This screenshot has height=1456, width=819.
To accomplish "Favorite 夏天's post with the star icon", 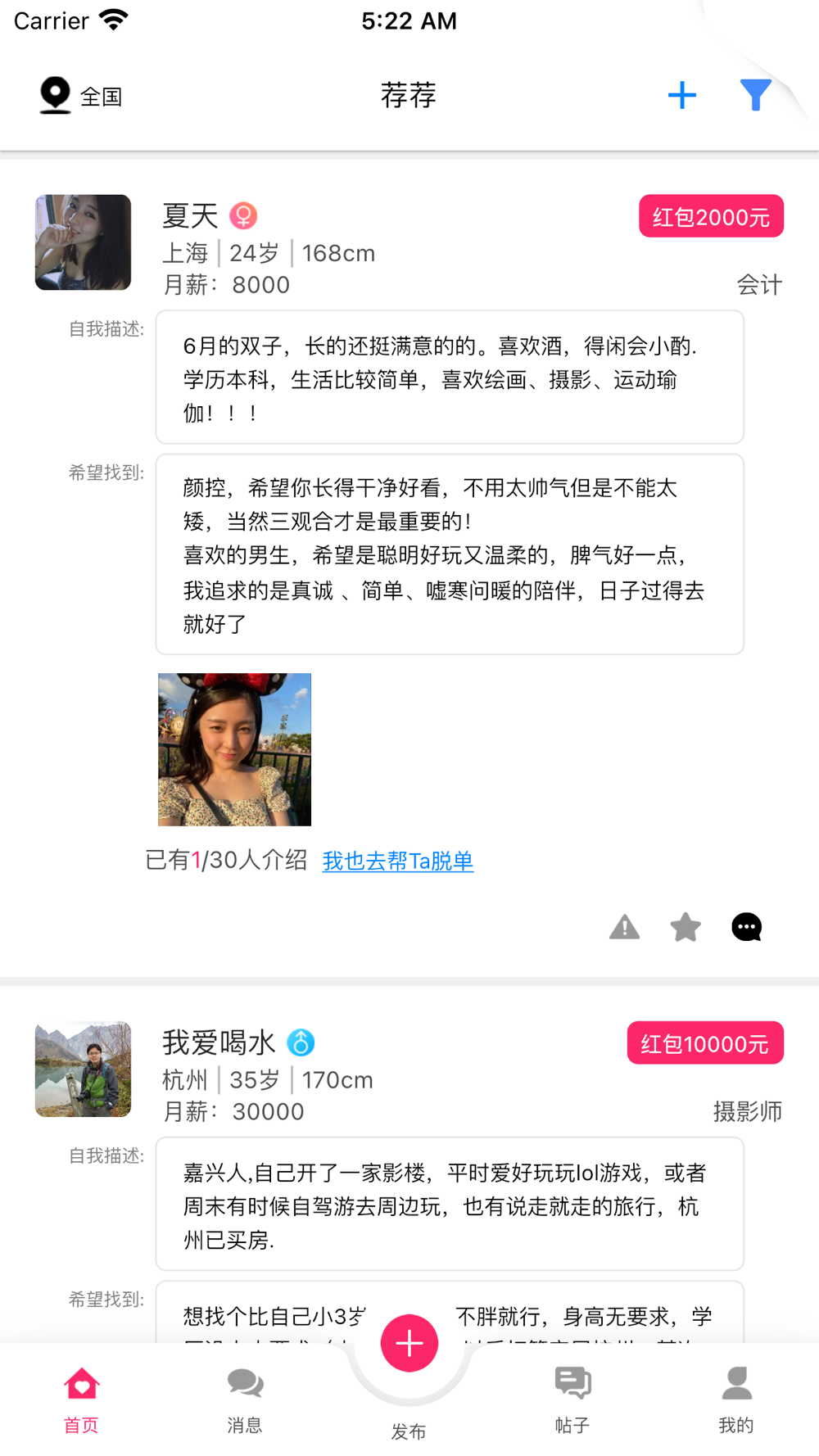I will tap(686, 927).
